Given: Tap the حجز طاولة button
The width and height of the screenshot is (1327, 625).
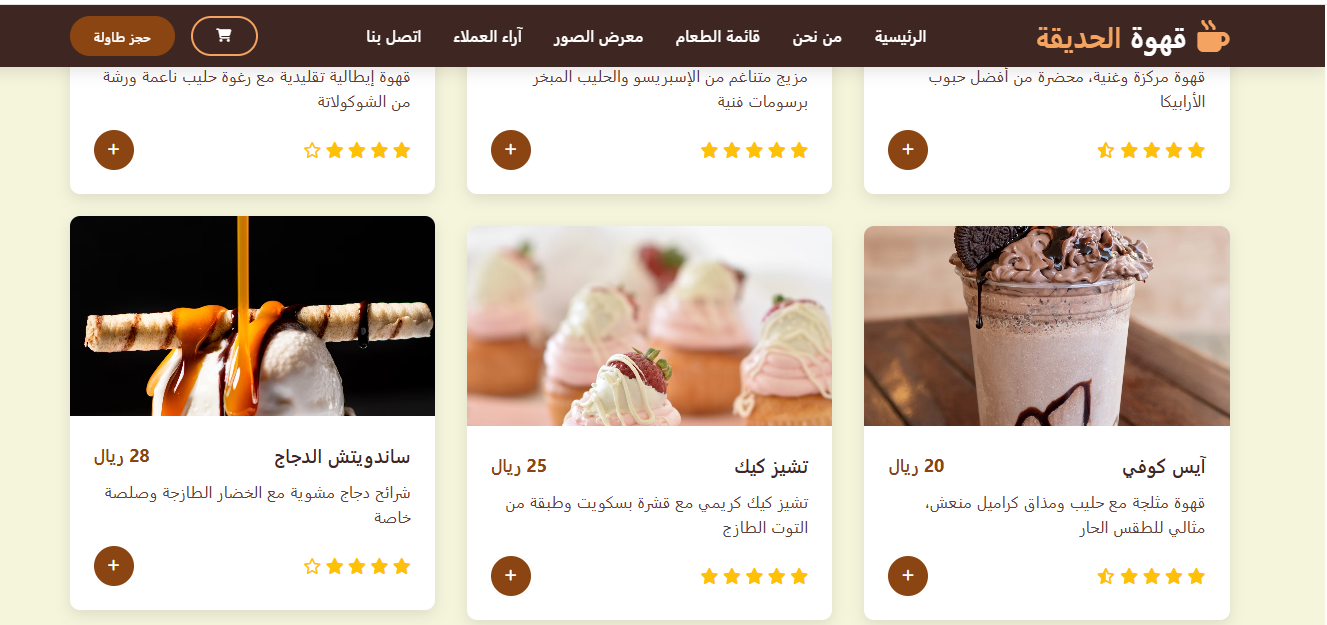Looking at the screenshot, I should click(122, 36).
